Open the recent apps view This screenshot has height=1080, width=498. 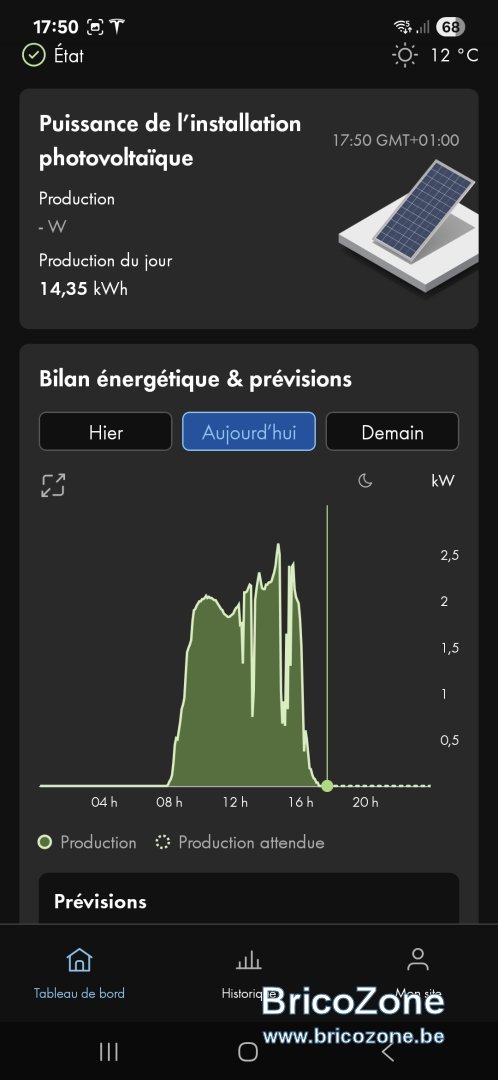108,1051
